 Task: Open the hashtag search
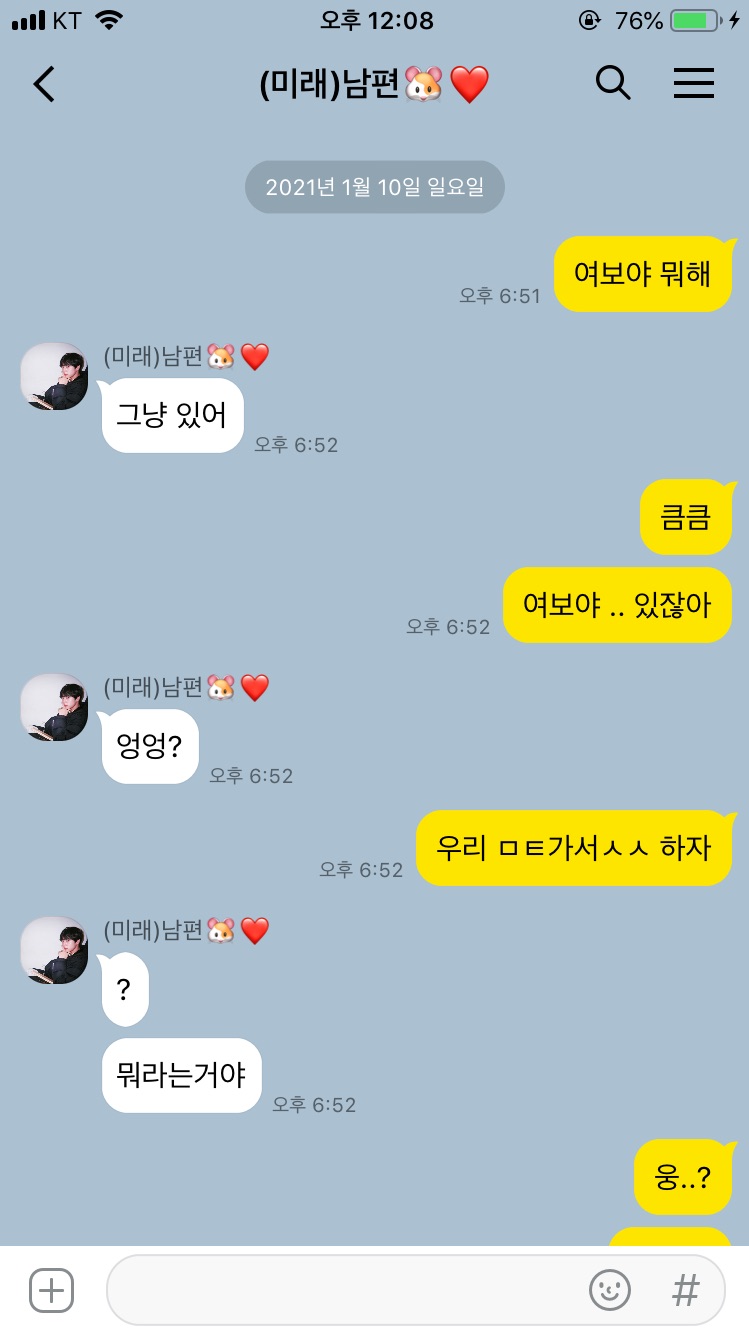pos(685,1290)
